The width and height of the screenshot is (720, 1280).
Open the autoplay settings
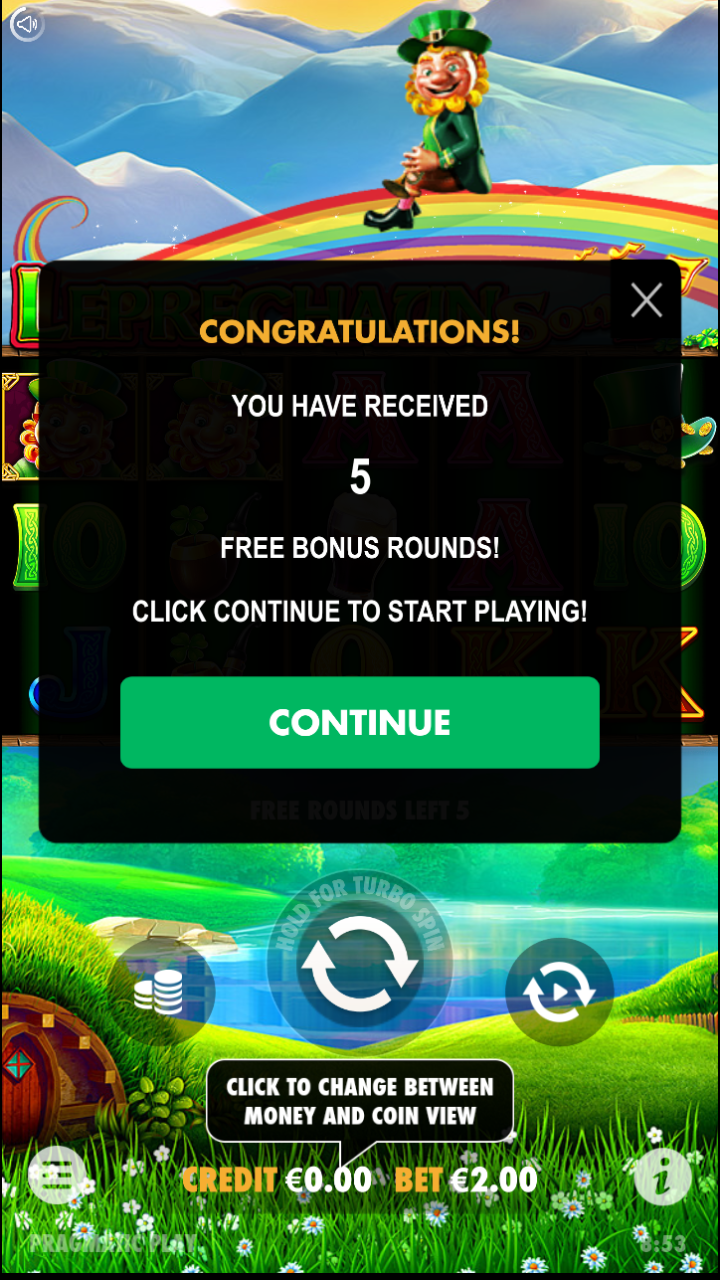pyautogui.click(x=559, y=992)
